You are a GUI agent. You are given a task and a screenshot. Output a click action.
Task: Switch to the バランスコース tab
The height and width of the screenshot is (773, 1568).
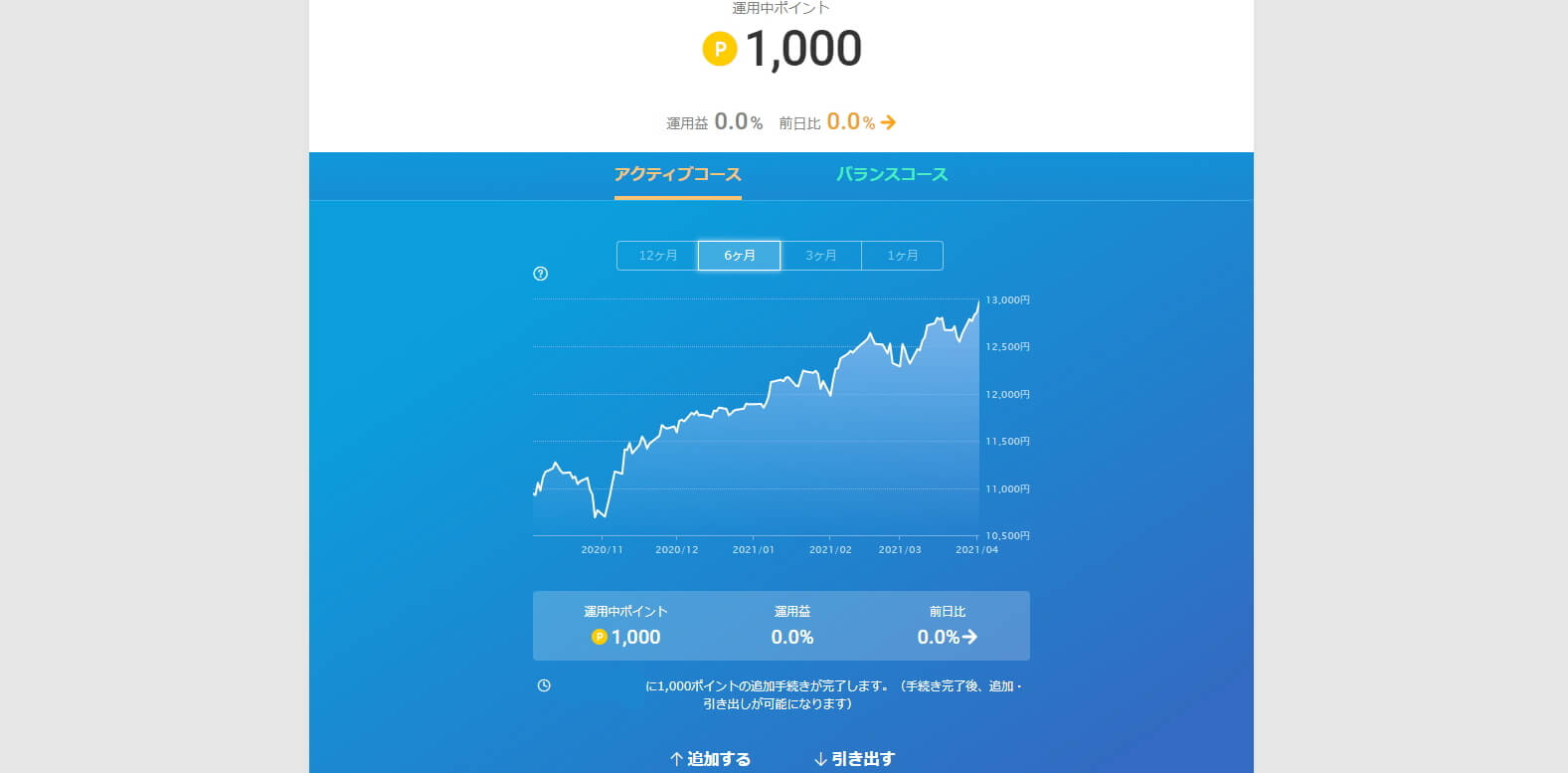pos(892,174)
